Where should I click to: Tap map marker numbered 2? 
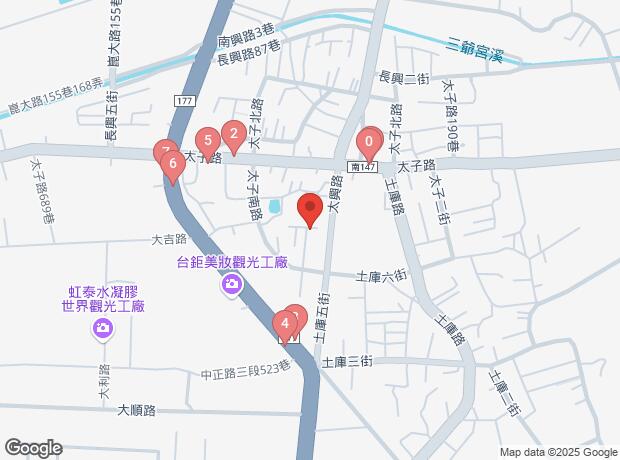click(x=233, y=134)
